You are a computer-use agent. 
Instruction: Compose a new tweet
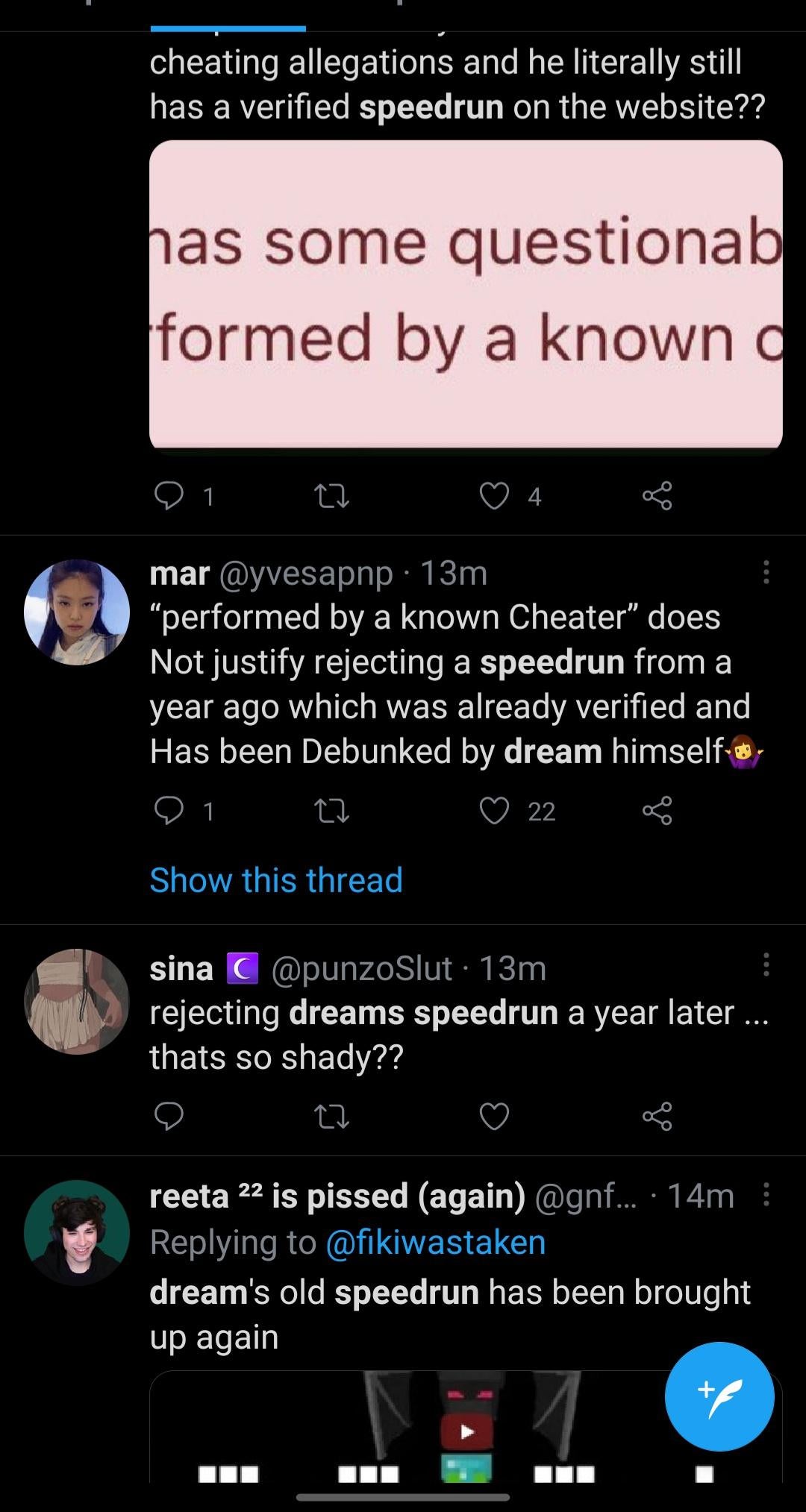[x=719, y=1396]
